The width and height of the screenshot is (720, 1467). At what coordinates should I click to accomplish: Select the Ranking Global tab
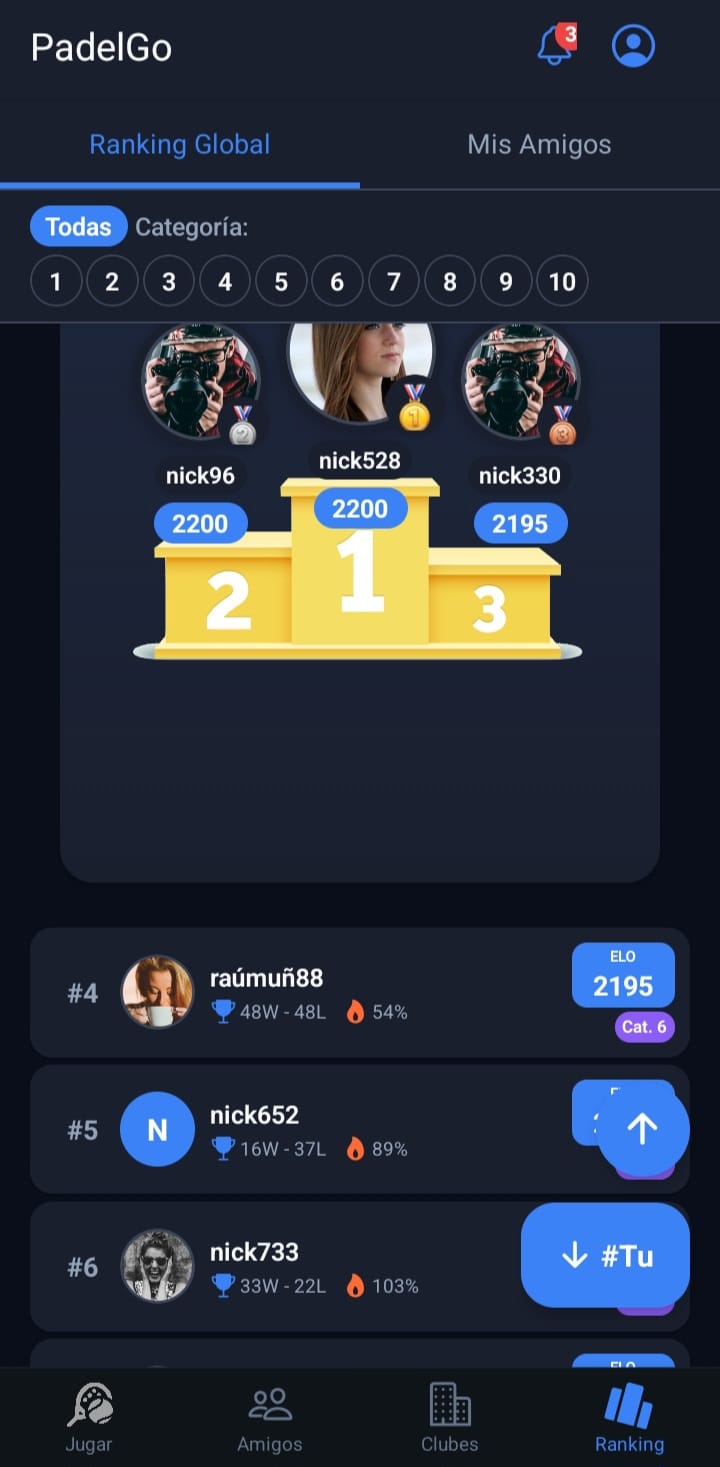pyautogui.click(x=180, y=144)
